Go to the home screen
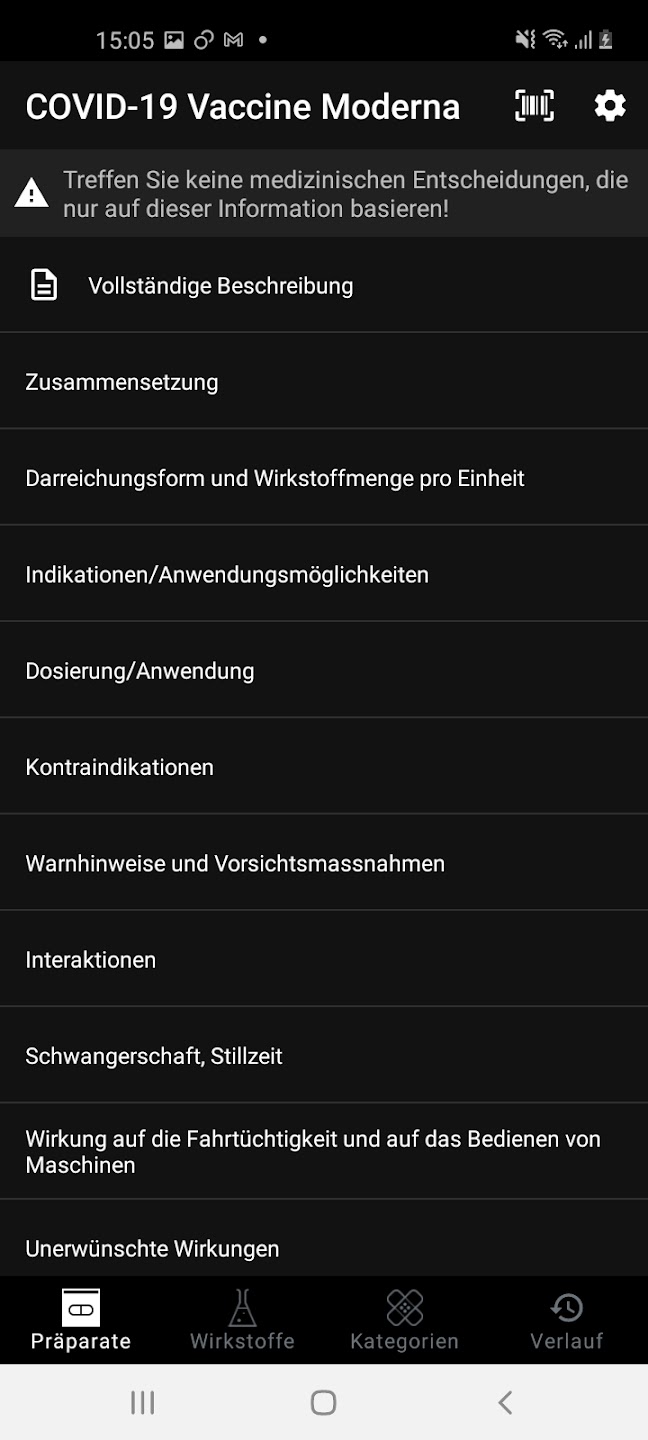 323,1402
